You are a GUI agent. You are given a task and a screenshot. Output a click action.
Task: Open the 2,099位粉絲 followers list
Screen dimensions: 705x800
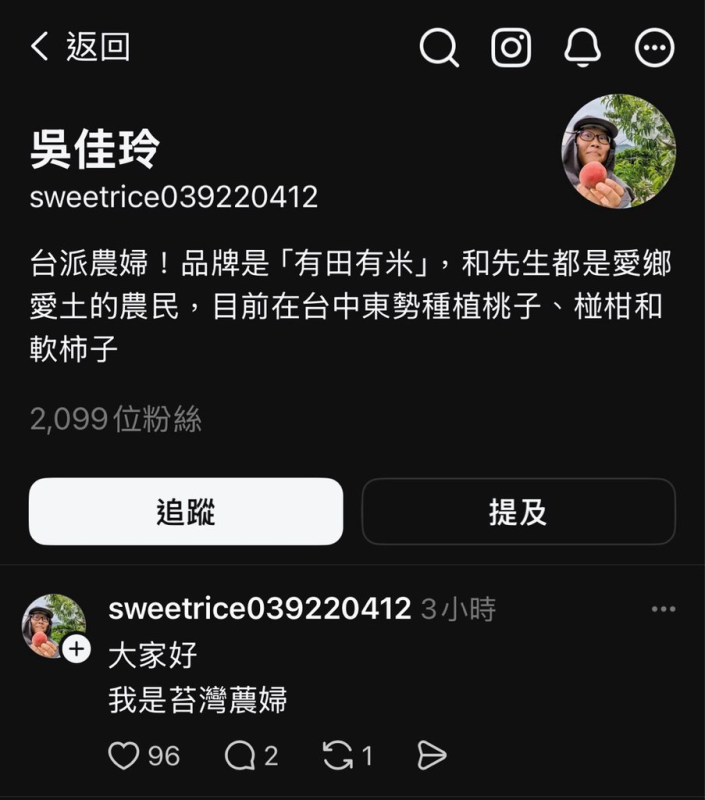[116, 420]
